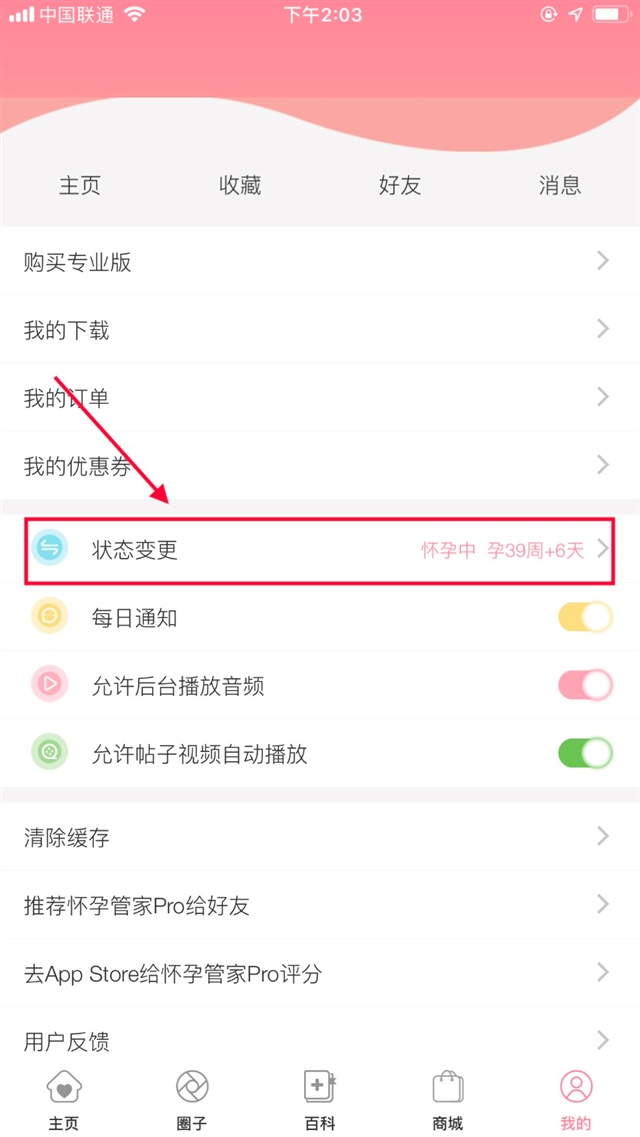Switch to the 商城 bottom tab

(x=447, y=1098)
